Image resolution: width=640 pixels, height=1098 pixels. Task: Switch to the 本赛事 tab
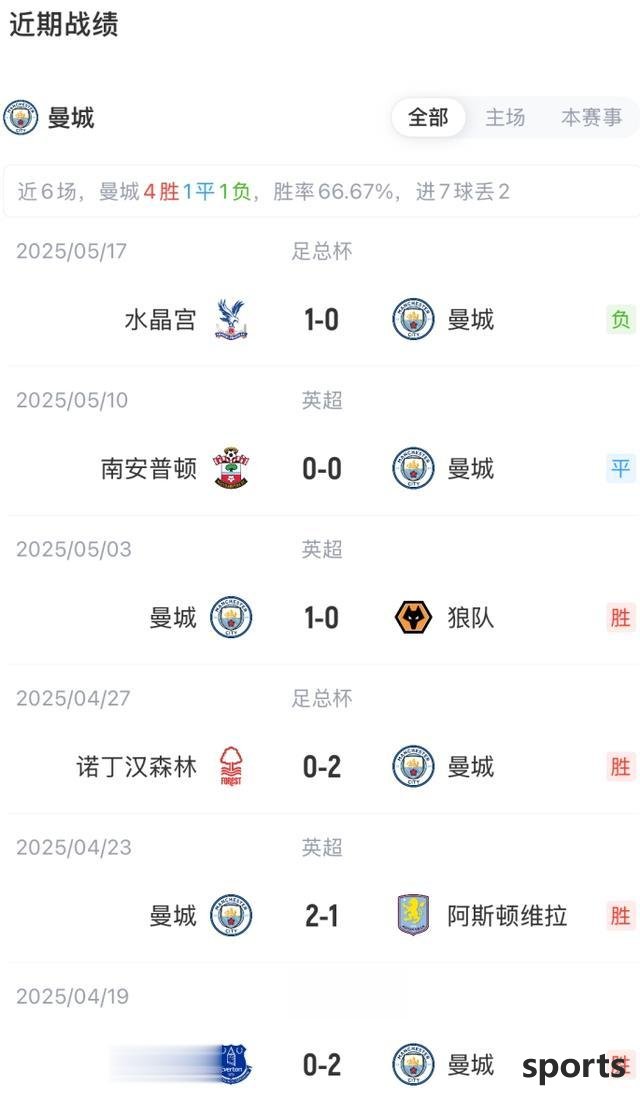591,117
